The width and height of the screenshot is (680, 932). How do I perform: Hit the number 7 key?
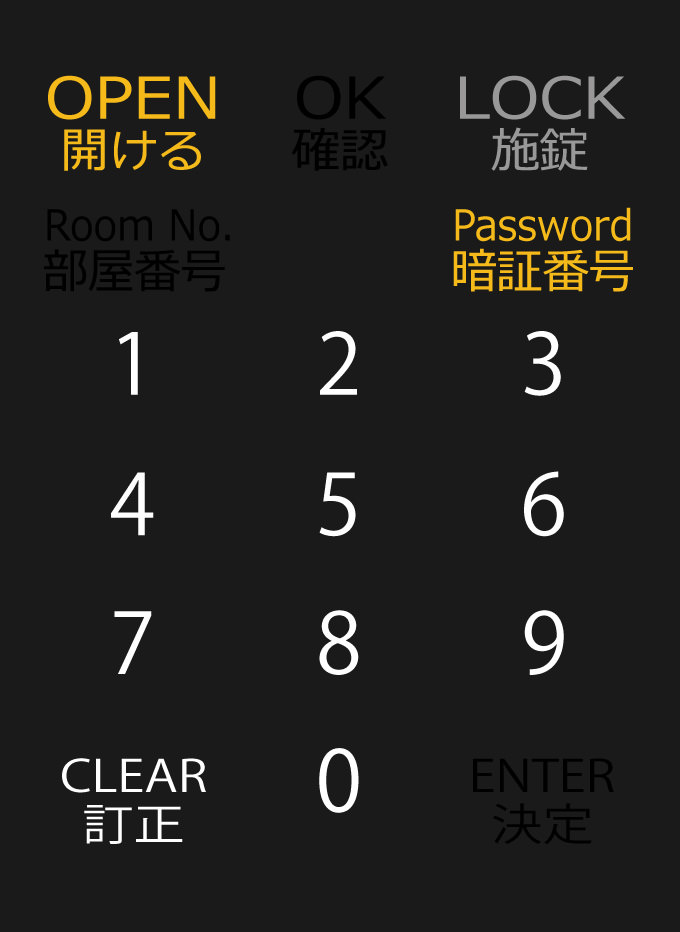coord(133,644)
